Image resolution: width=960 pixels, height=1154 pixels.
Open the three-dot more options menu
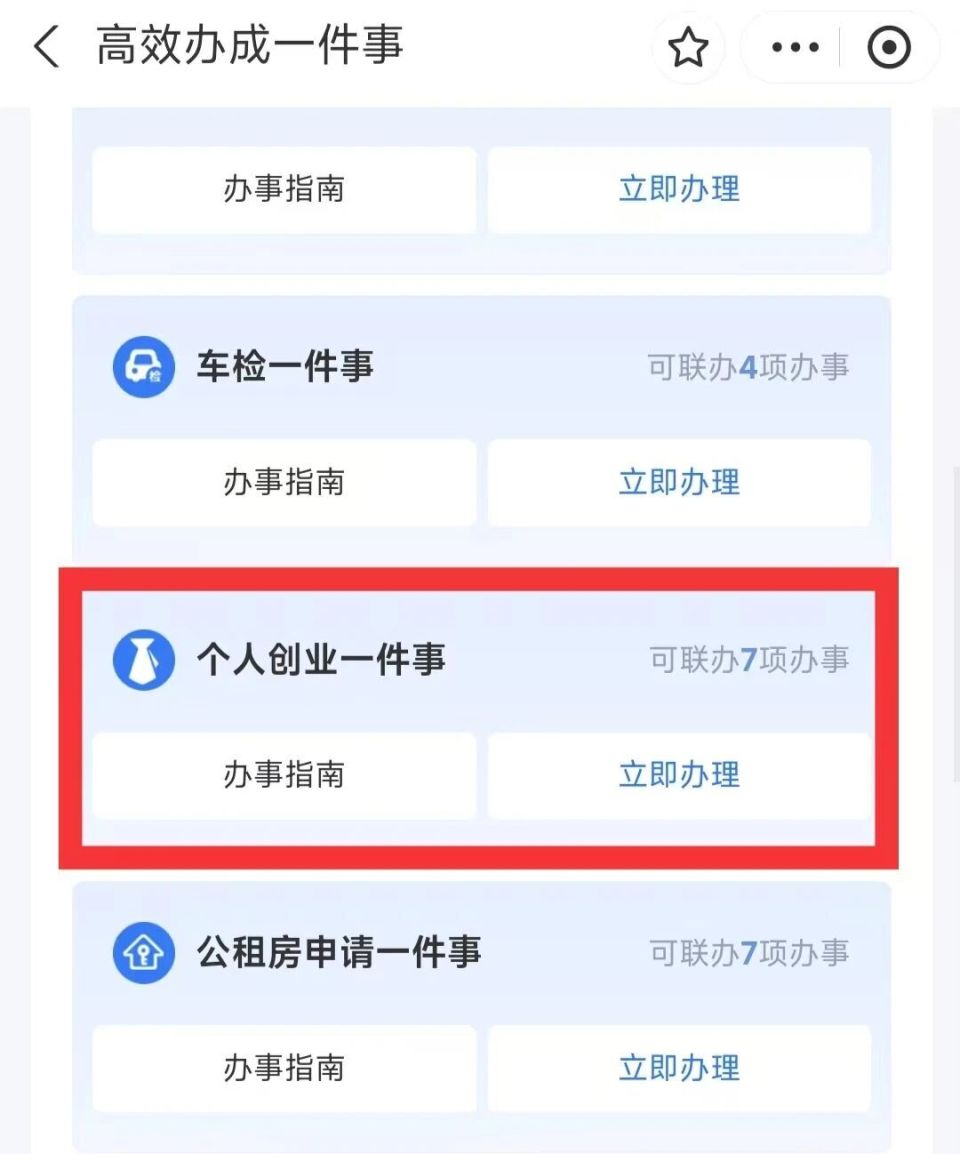pos(795,46)
